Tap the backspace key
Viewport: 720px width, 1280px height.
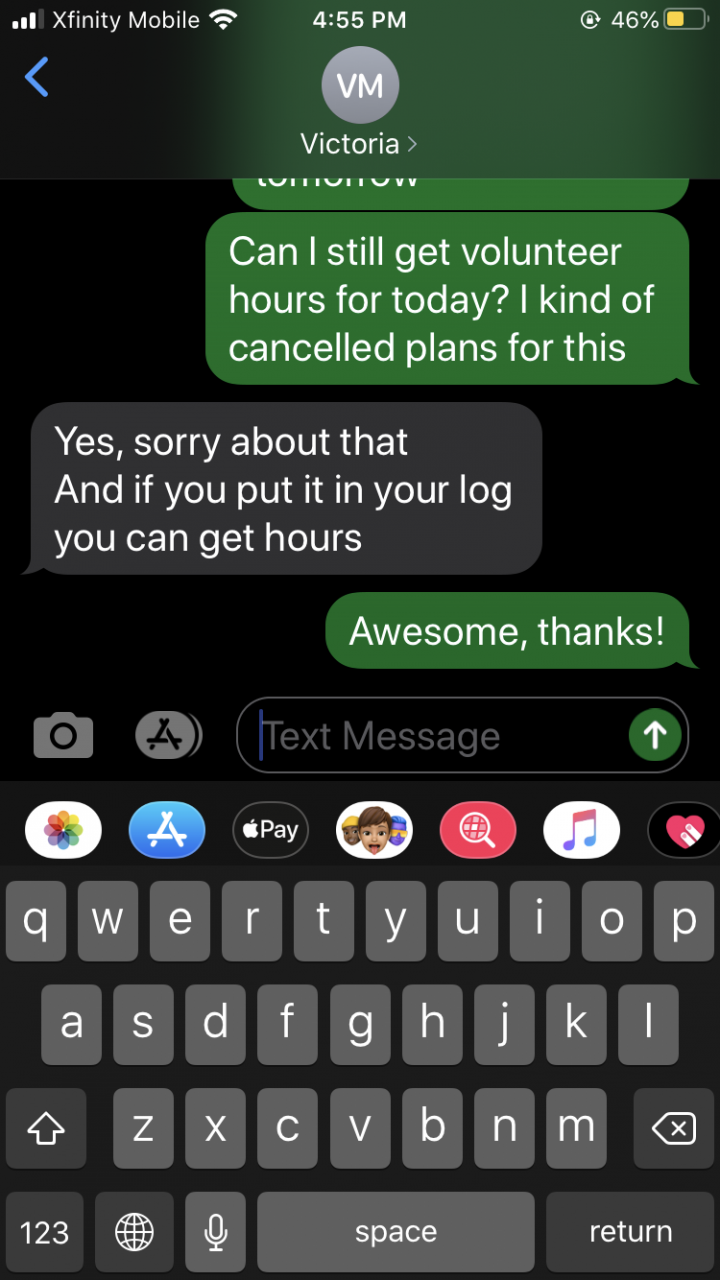click(673, 1128)
